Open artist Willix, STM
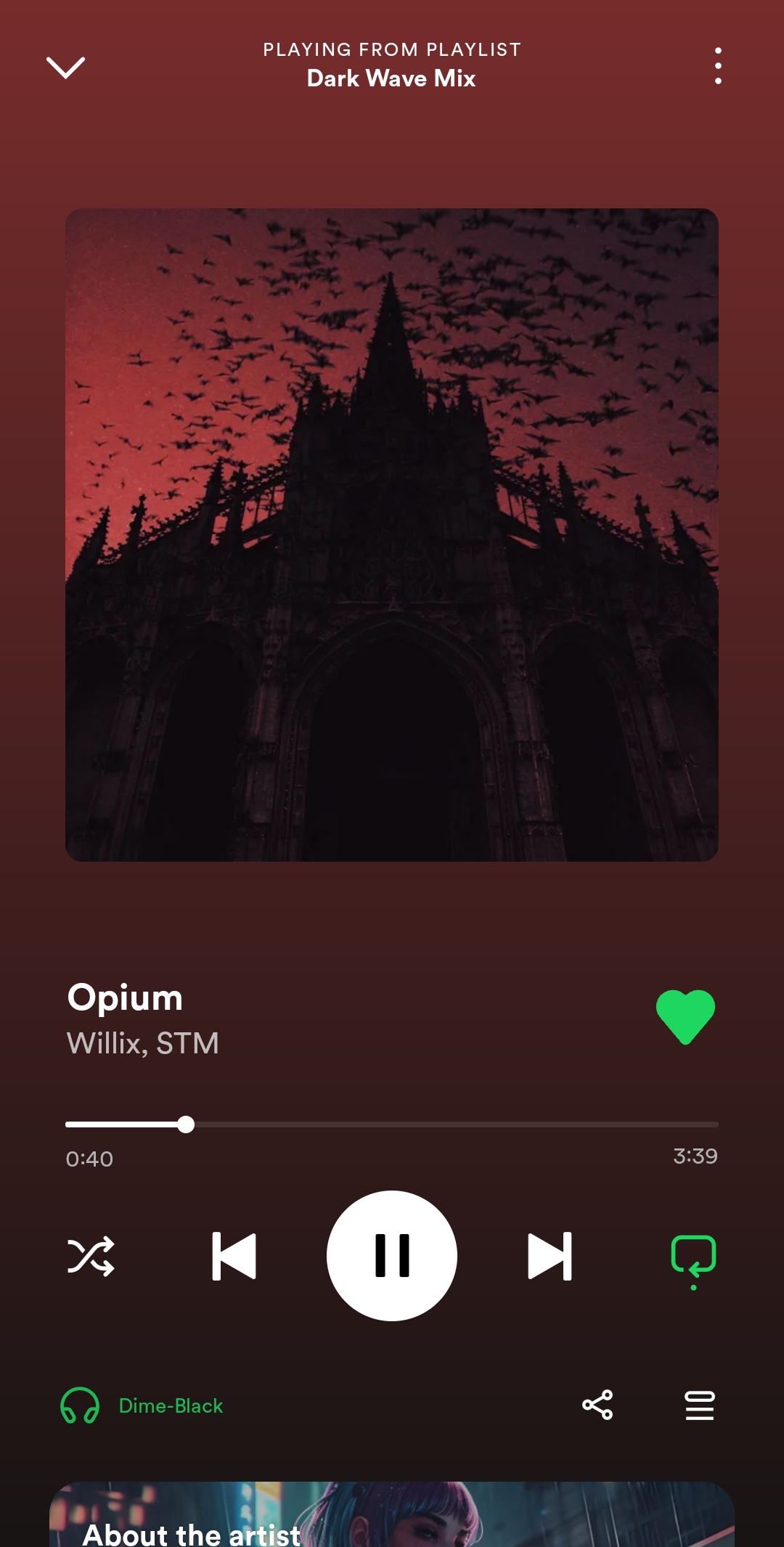 143,1043
